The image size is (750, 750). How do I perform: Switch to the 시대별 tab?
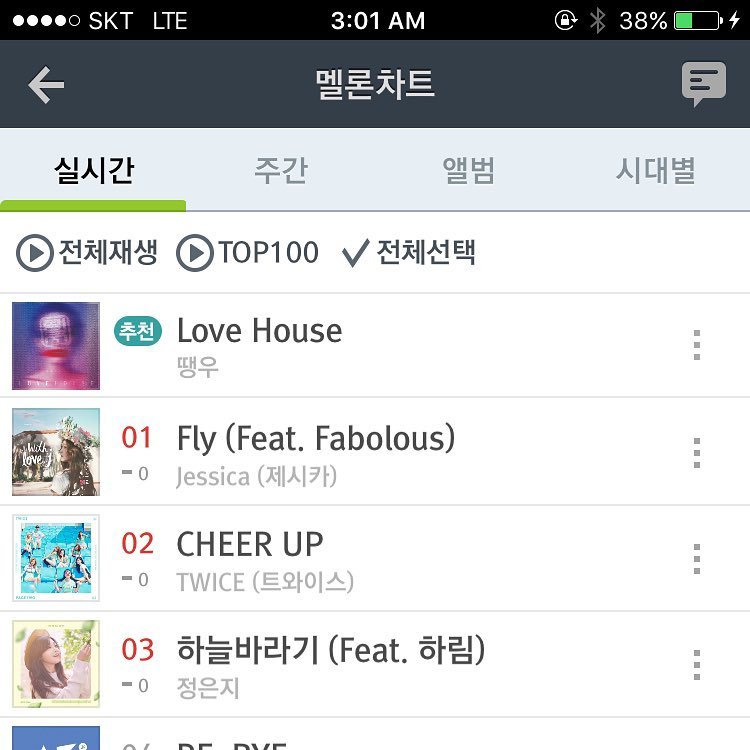pos(655,171)
